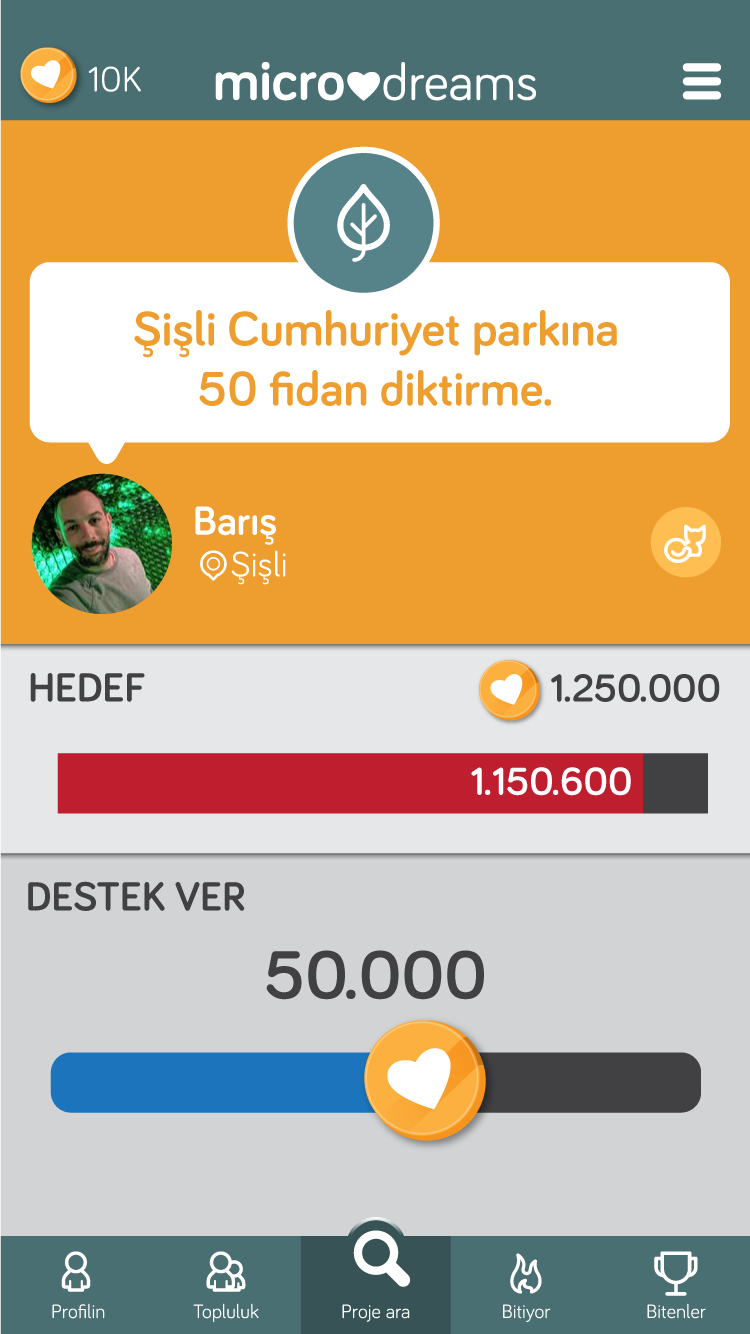View the Bitenler tab
Screen dimensions: 750x1334
[676, 1286]
